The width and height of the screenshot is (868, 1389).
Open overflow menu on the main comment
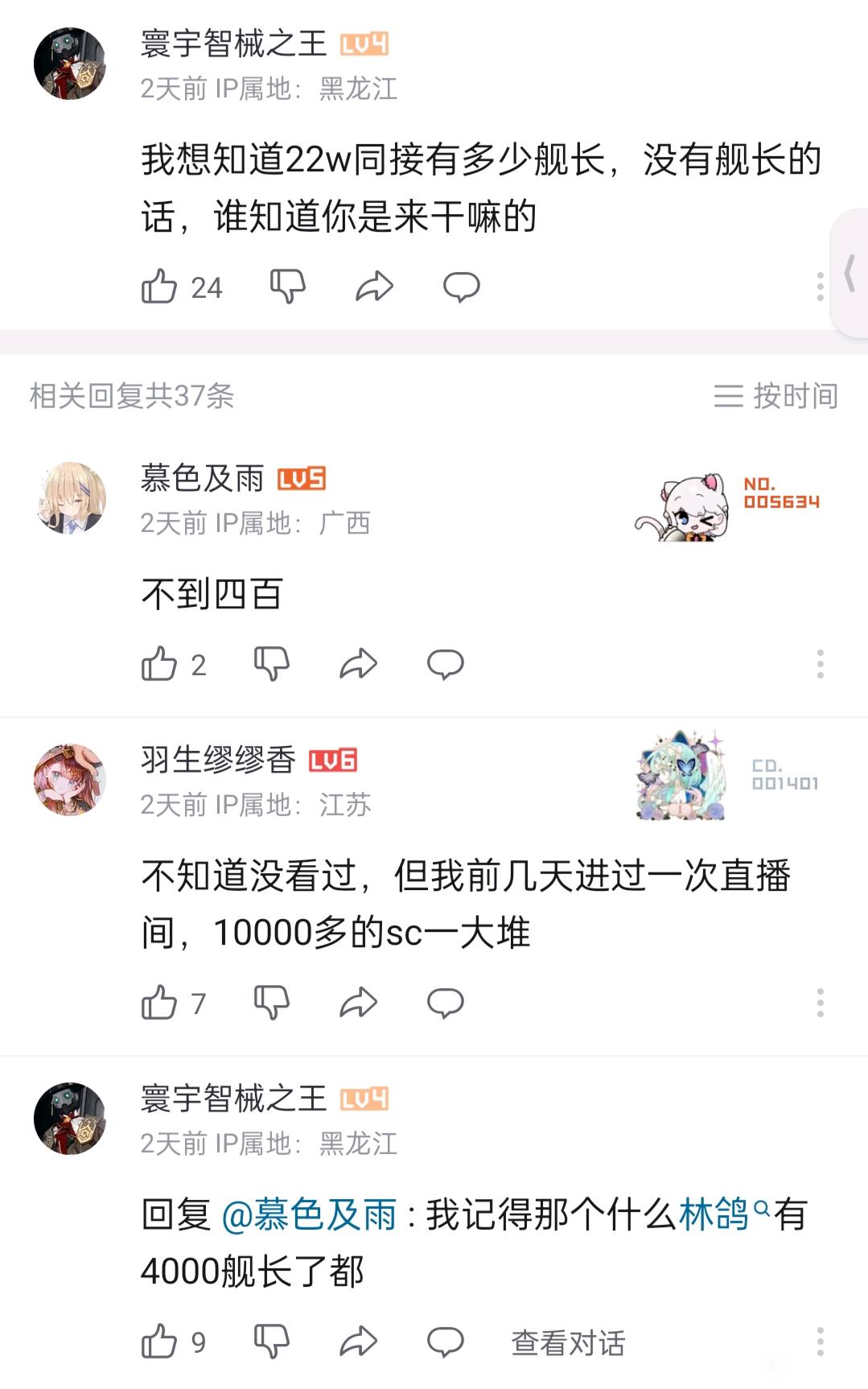pyautogui.click(x=820, y=286)
